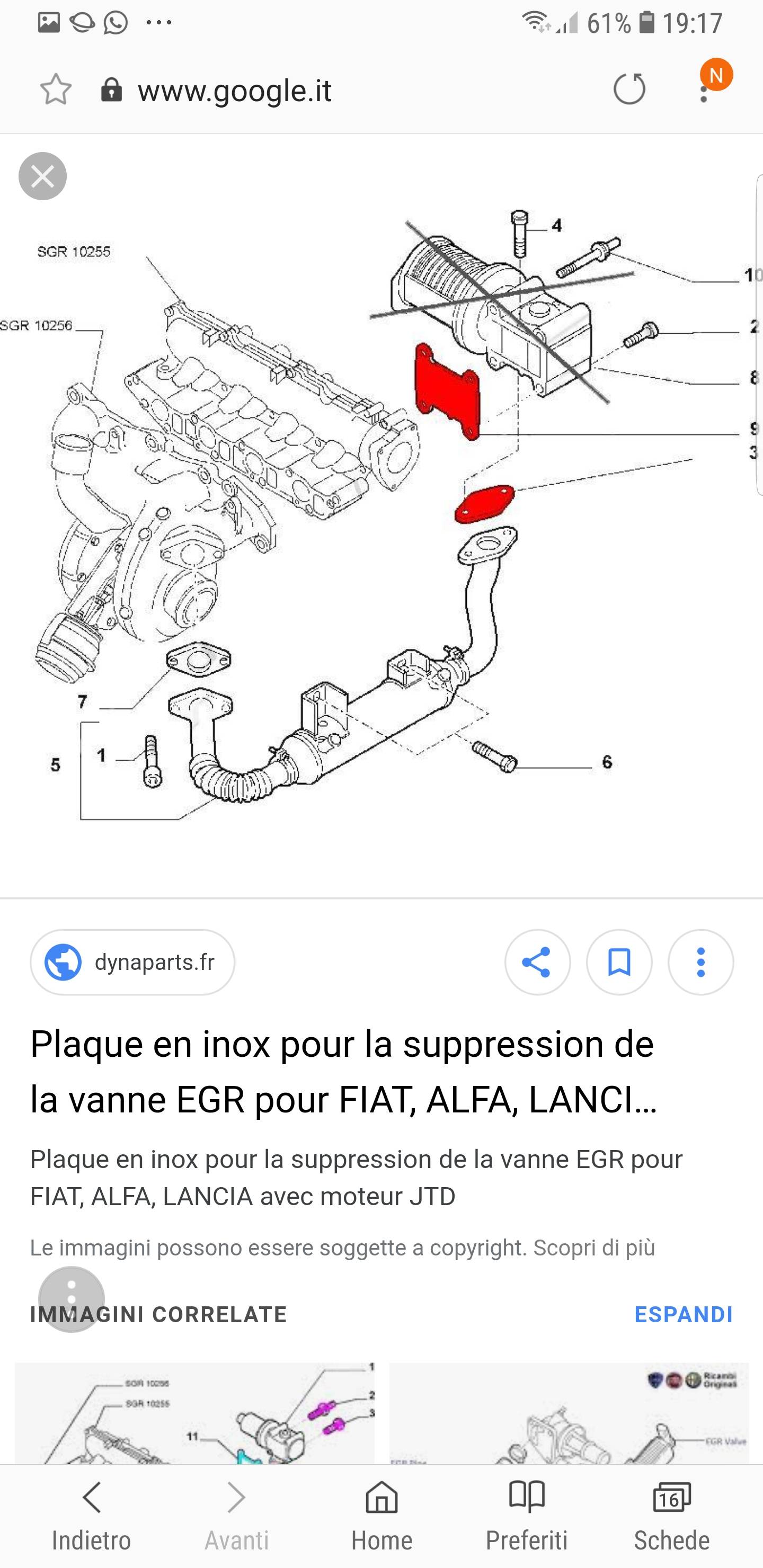This screenshot has width=763, height=1568.
Task: Open the first related image thumbnail
Action: 195,1413
